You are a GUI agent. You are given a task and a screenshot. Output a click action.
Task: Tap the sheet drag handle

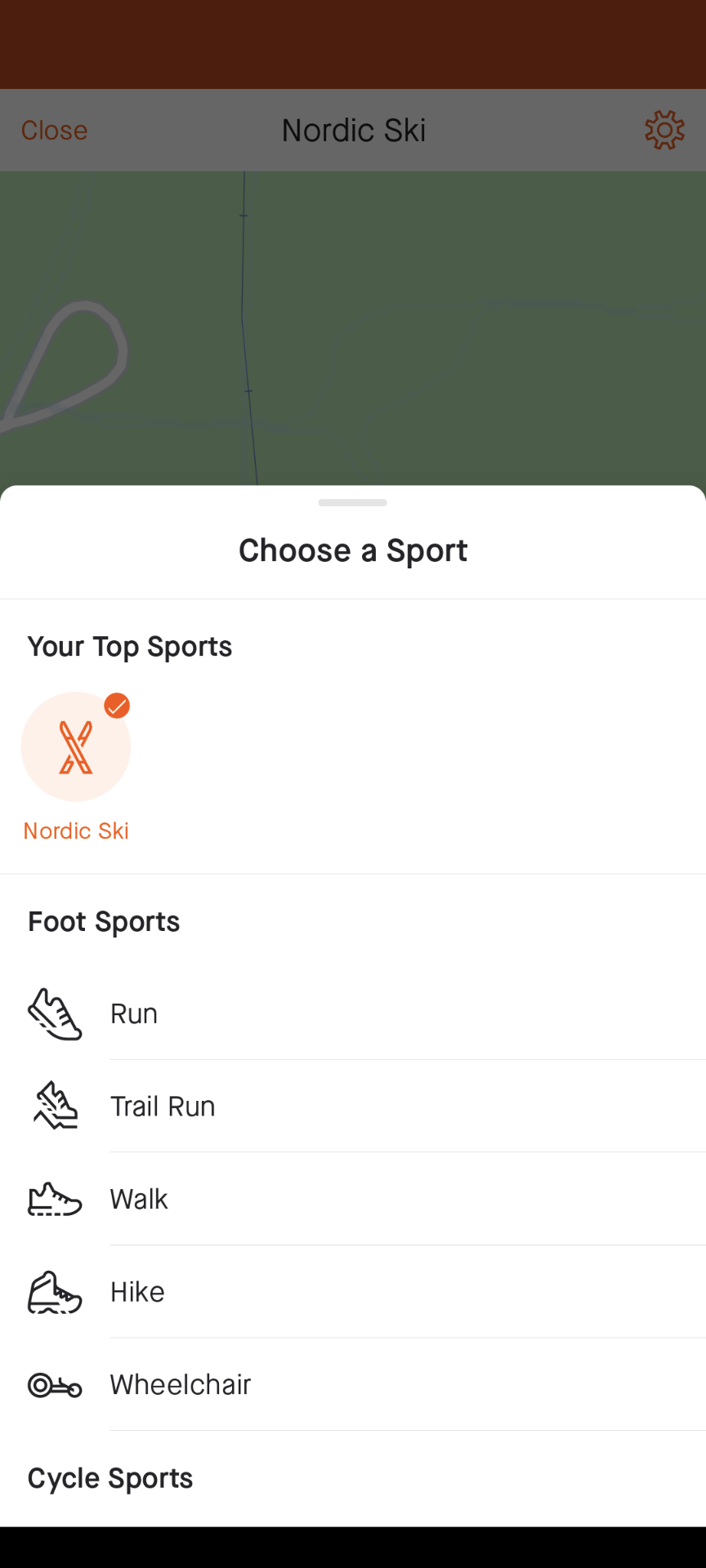353,502
